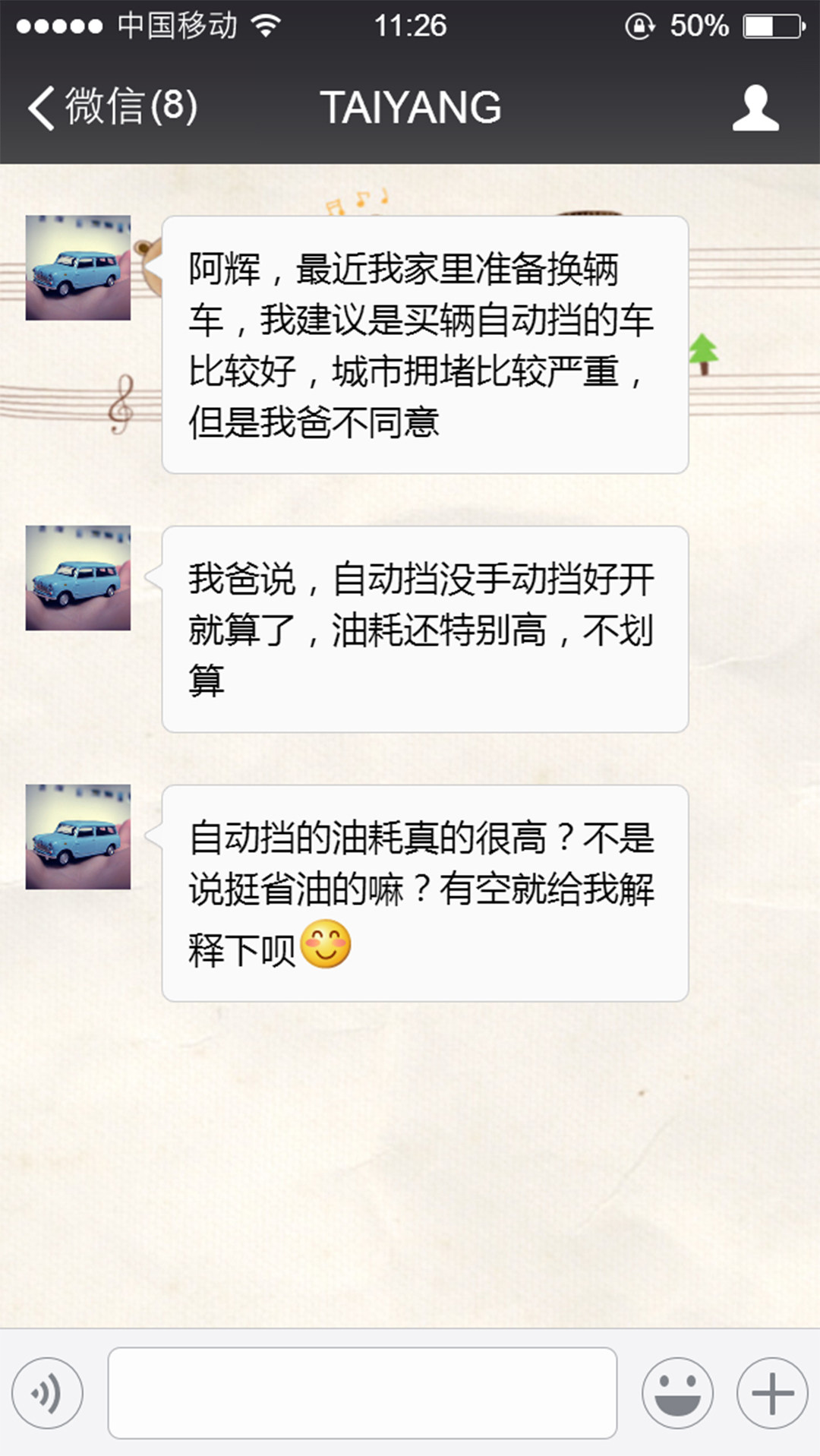Open TAIYANG's chat details profile icon
Screen dimensions: 820x1456
click(x=755, y=108)
